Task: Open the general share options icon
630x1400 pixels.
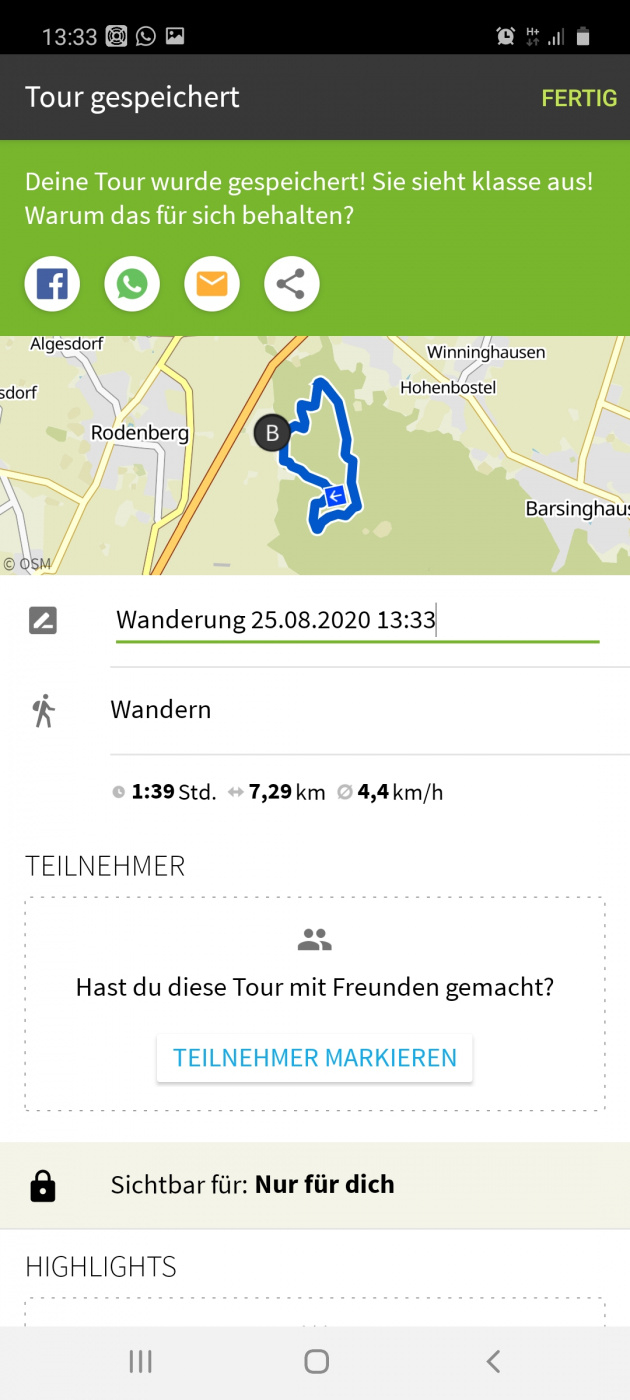Action: pos(291,285)
